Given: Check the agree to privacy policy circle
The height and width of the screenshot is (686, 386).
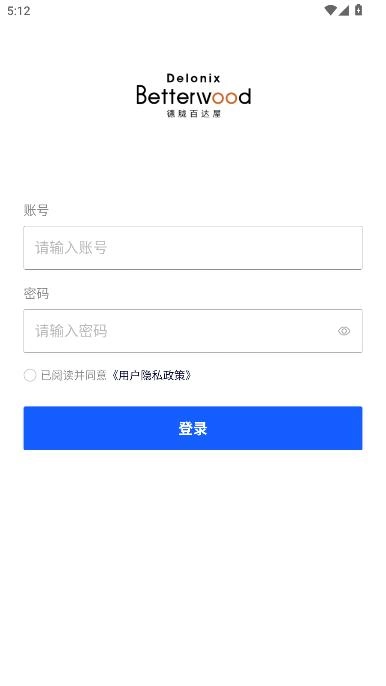Looking at the screenshot, I should (30, 375).
